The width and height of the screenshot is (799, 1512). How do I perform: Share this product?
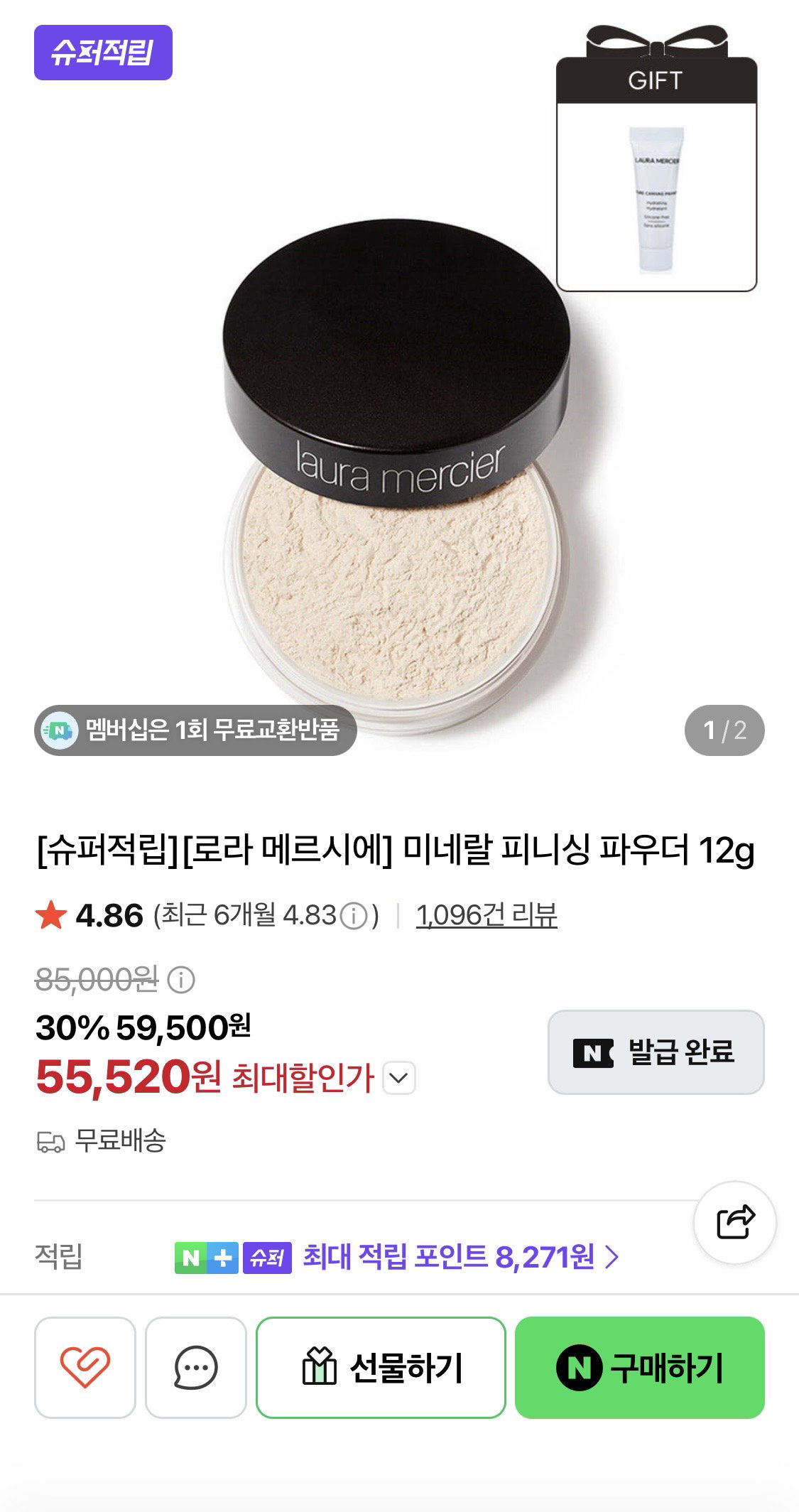(x=734, y=1222)
